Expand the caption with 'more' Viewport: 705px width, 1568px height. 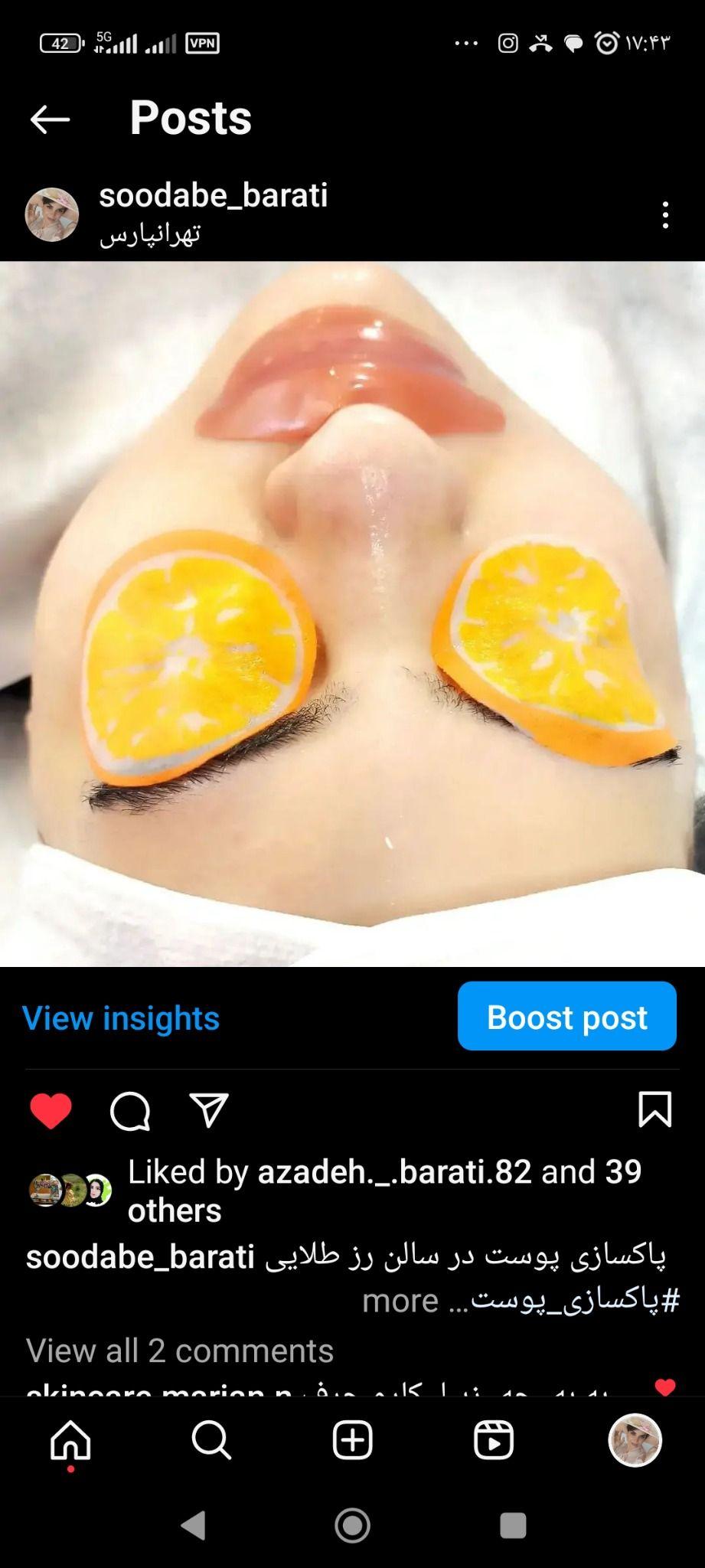(400, 1300)
